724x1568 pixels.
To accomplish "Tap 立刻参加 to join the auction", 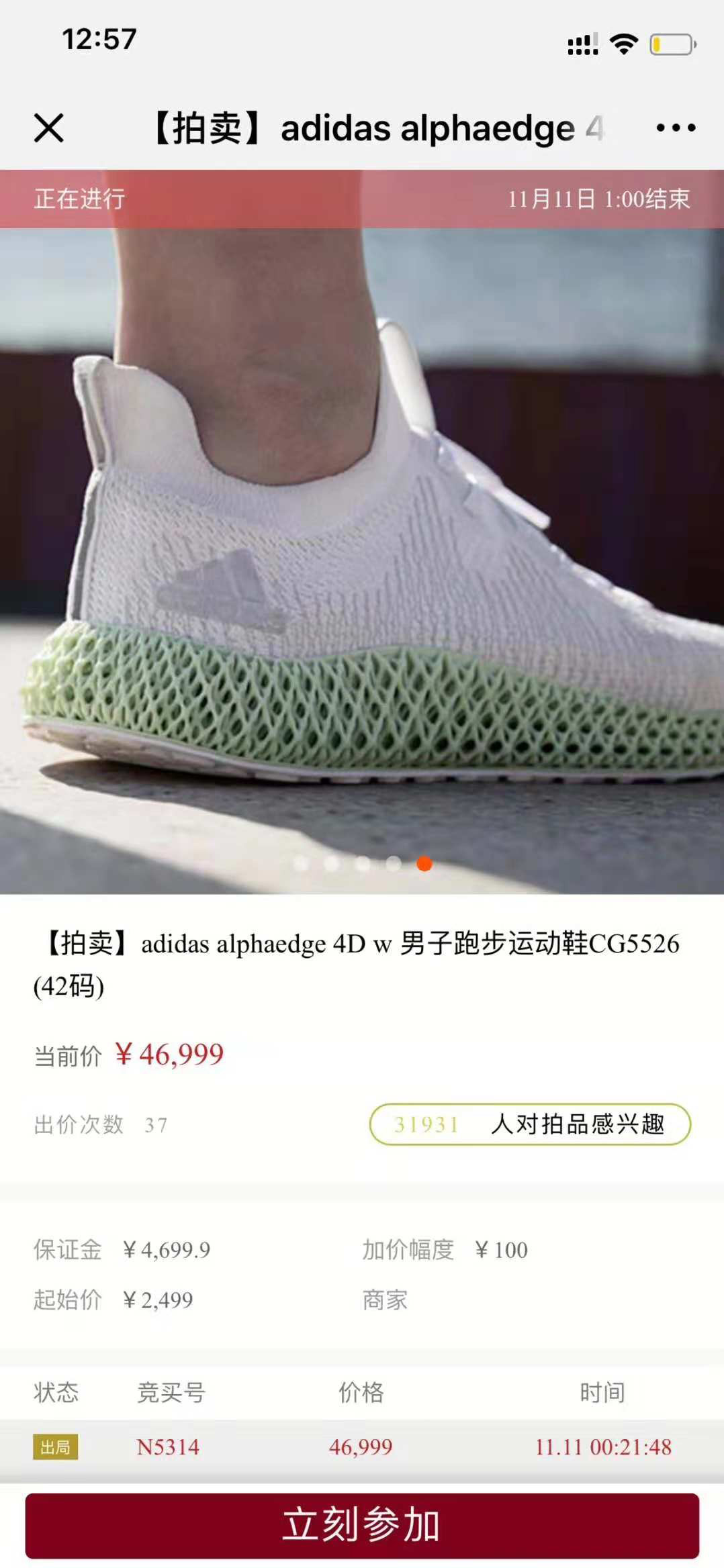I will tap(362, 1524).
